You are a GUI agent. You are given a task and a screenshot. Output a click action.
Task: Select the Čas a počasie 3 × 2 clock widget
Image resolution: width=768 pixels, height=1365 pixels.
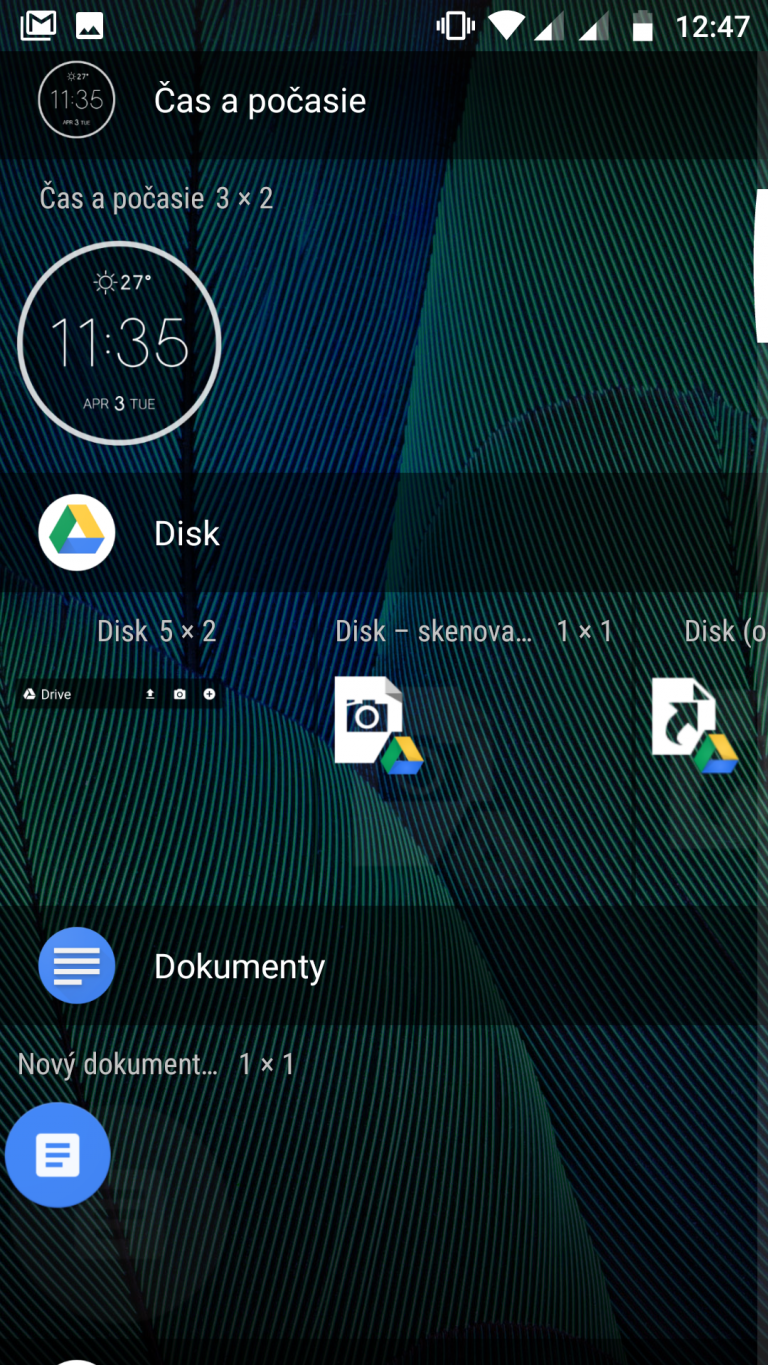119,343
